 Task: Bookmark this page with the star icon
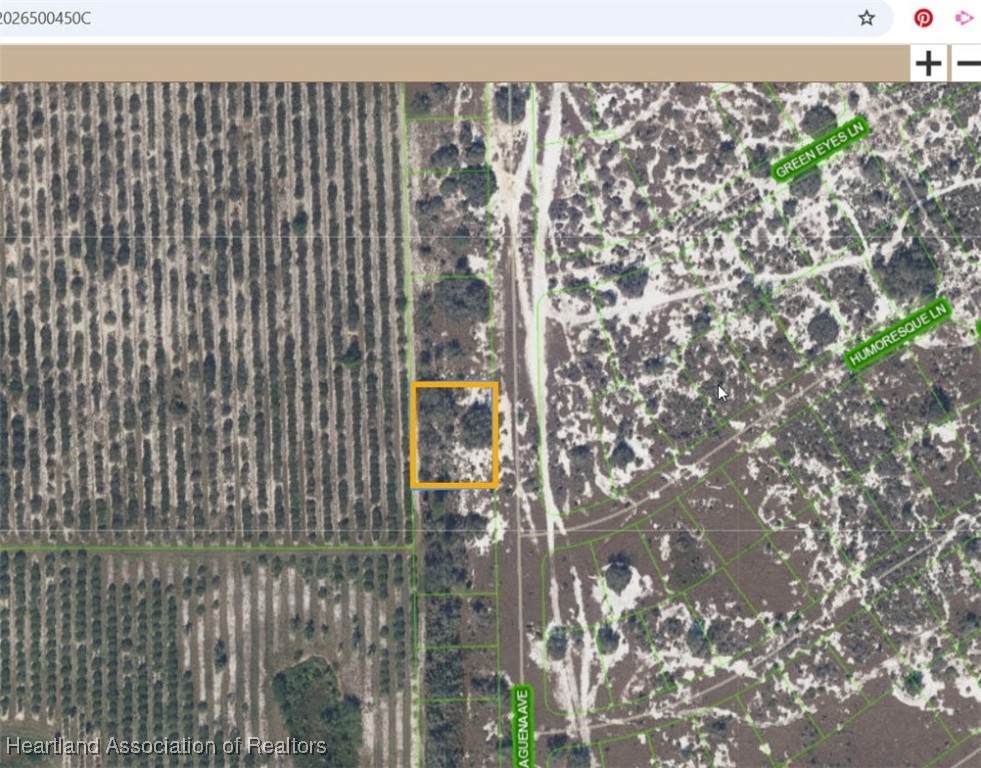coord(867,18)
